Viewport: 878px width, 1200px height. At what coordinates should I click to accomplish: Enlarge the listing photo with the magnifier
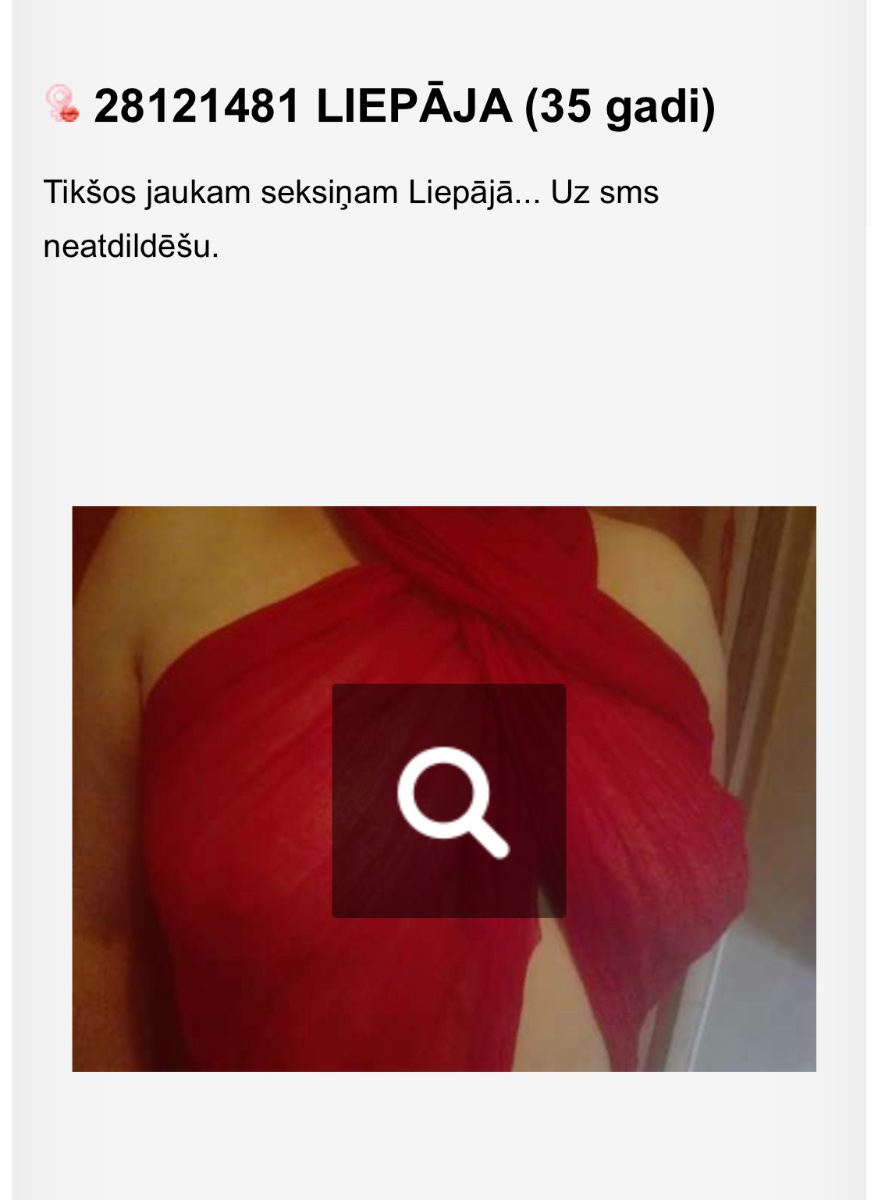tap(449, 801)
